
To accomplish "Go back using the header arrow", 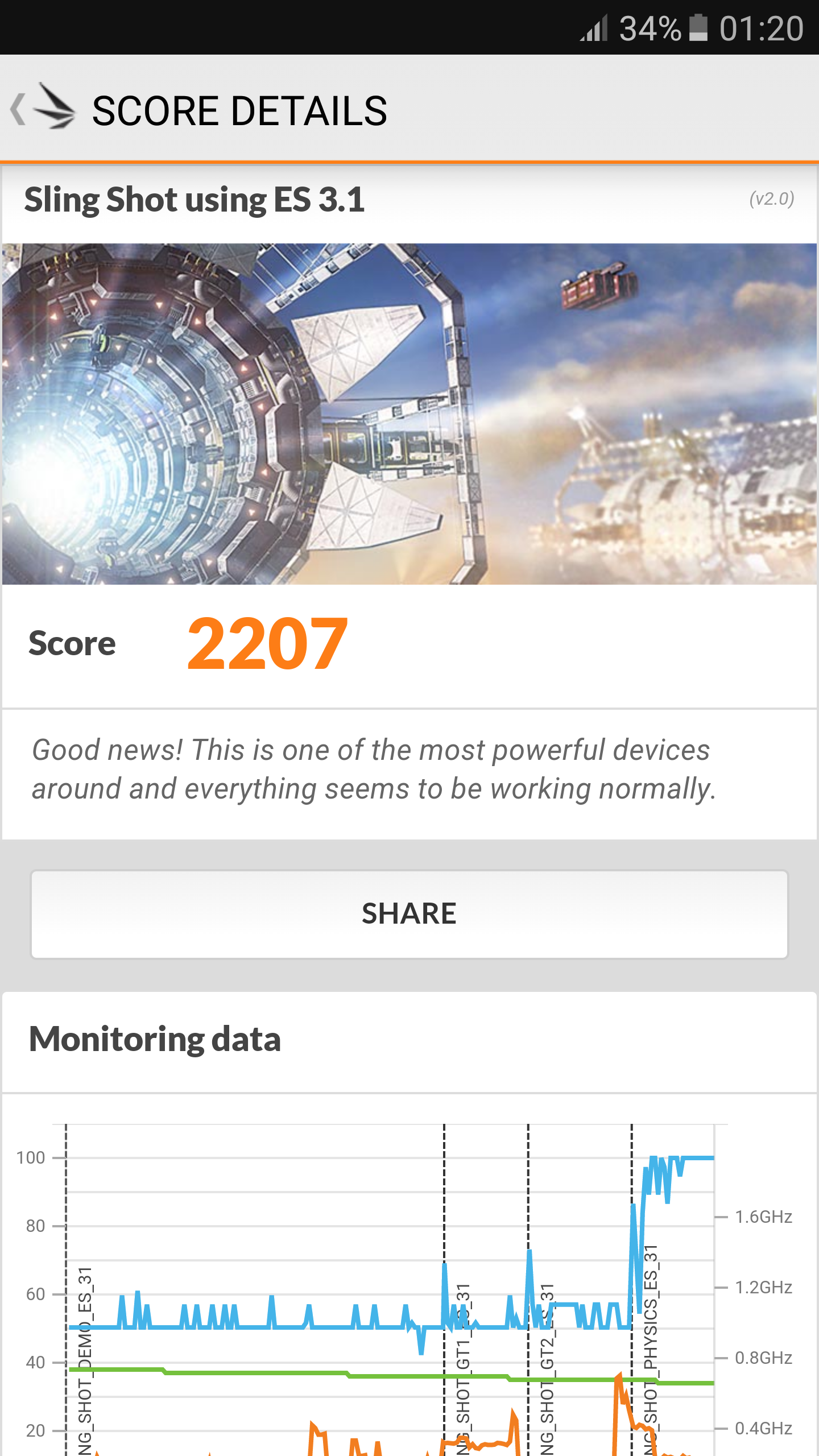I will 18,109.
